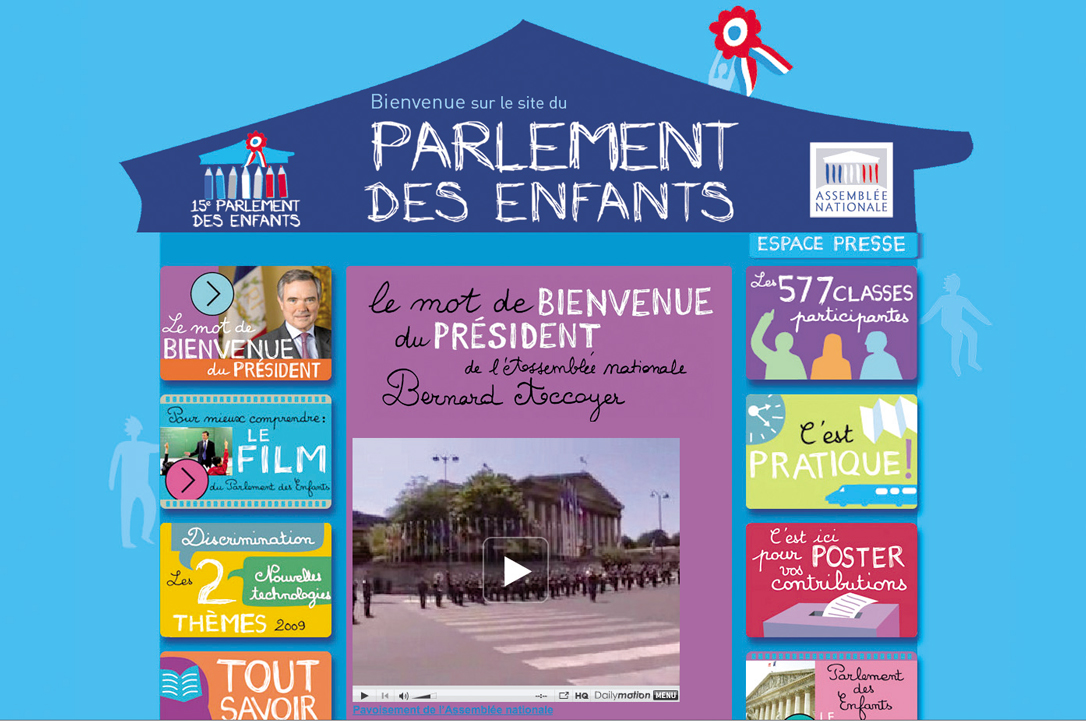The image size is (1086, 721).
Task: Play the president's welcome video
Action: (x=516, y=570)
